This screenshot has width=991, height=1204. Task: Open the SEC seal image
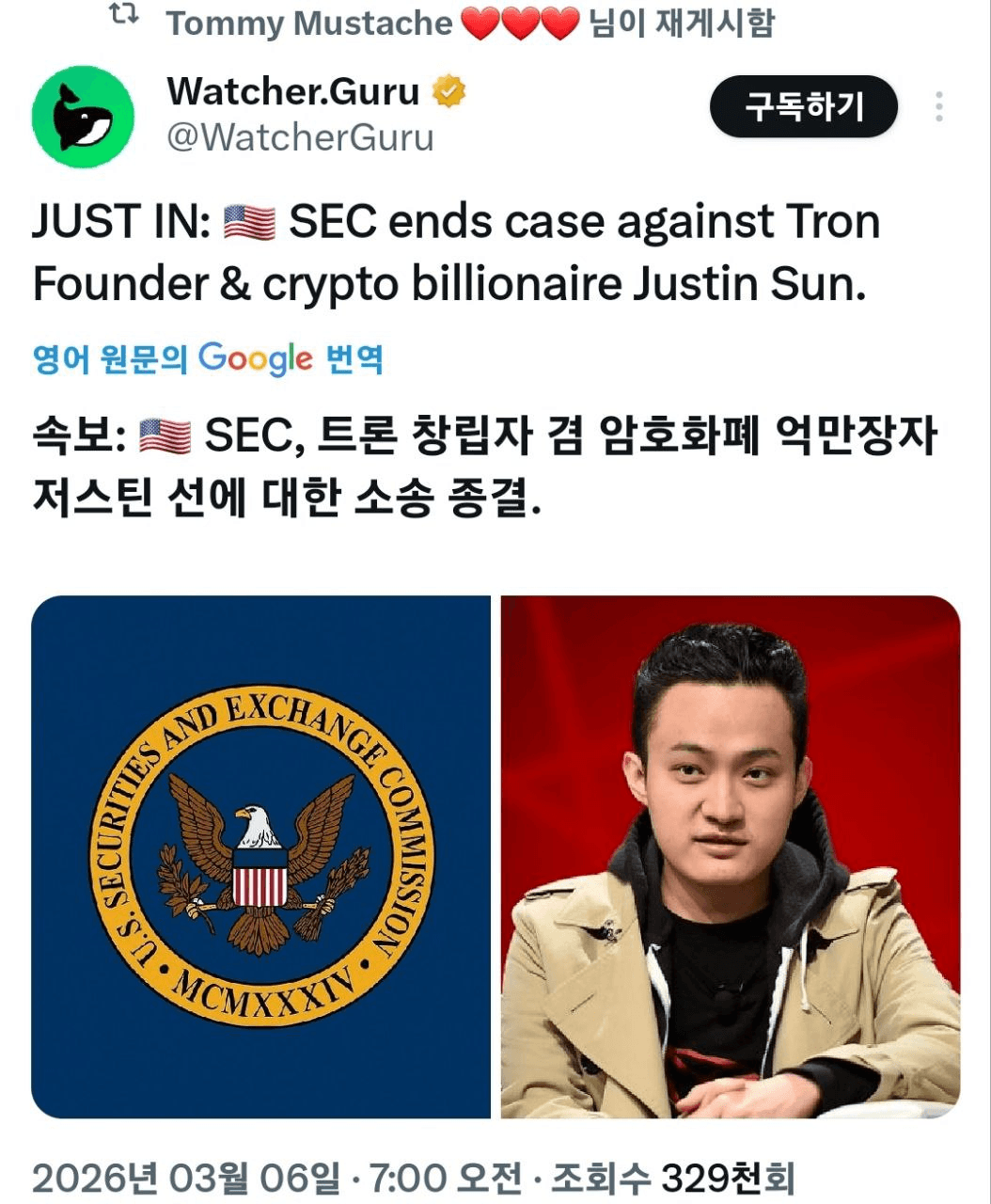(260, 856)
